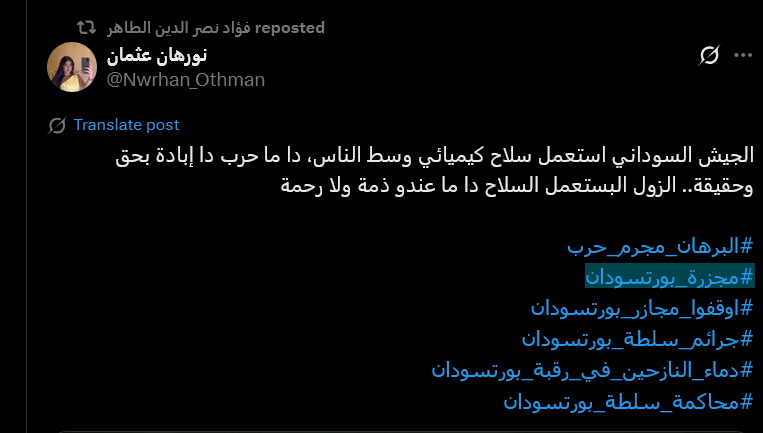
Task: Tap Translate post
Action: point(126,125)
